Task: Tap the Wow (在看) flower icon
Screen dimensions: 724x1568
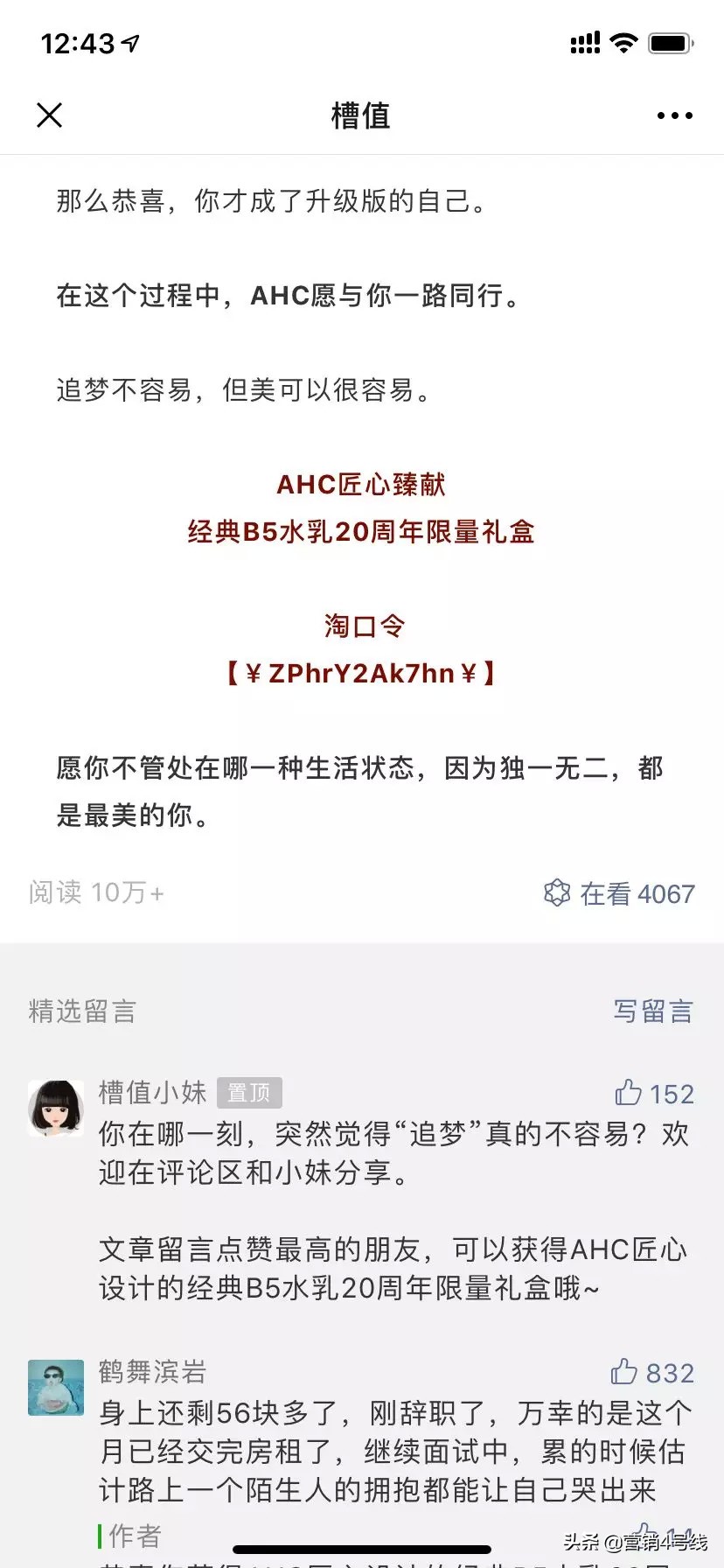Action: pyautogui.click(x=557, y=892)
